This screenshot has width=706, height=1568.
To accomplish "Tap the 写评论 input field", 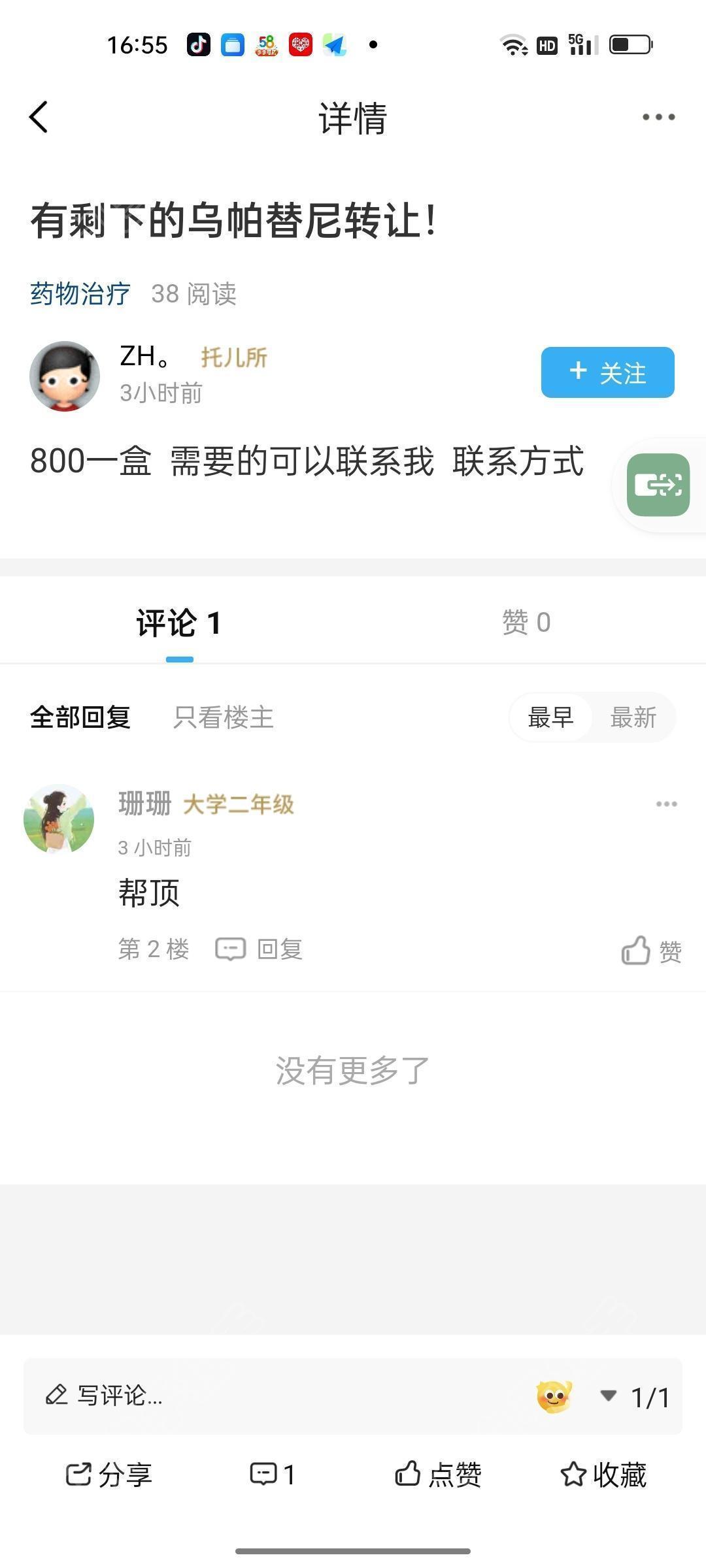I will tap(261, 1396).
